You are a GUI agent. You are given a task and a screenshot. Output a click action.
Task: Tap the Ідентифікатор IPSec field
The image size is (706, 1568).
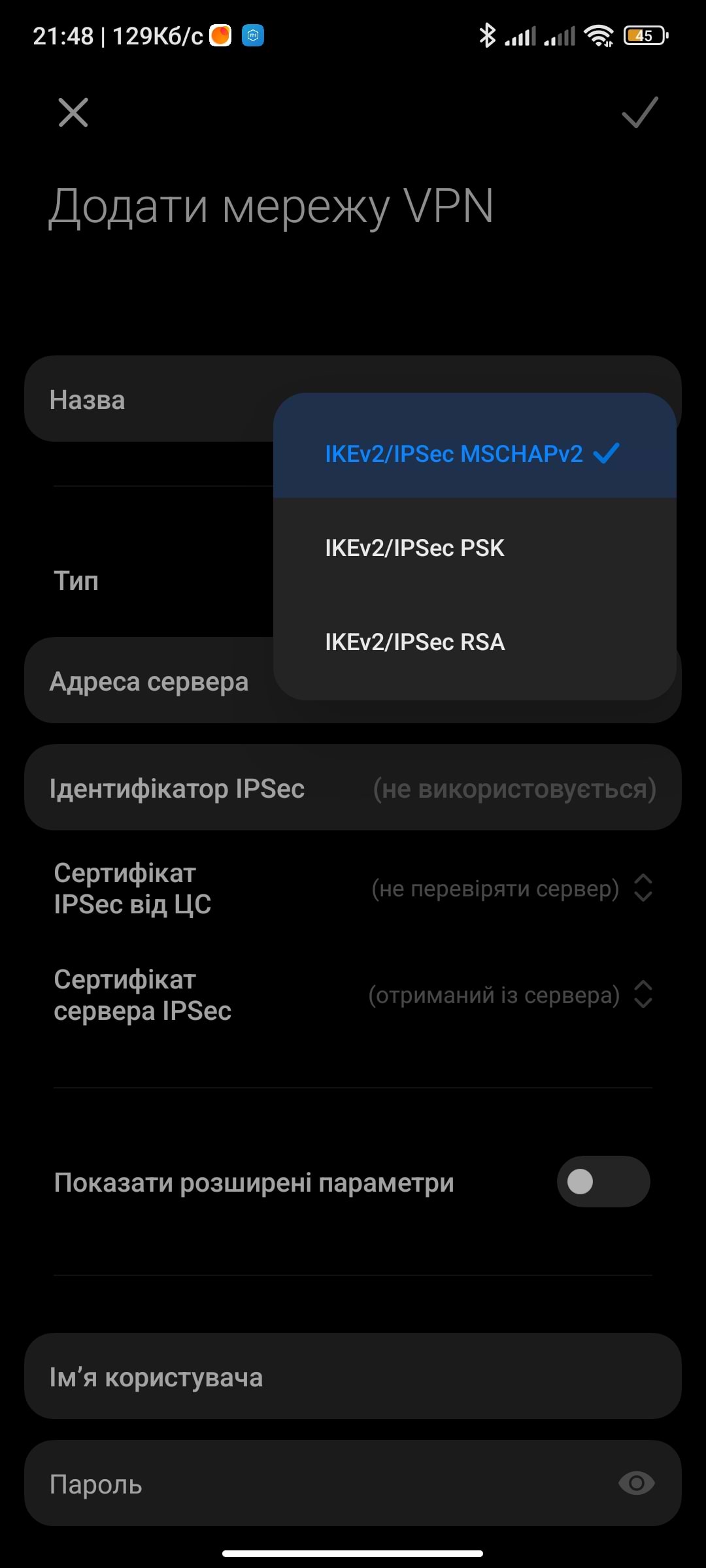pyautogui.click(x=353, y=788)
